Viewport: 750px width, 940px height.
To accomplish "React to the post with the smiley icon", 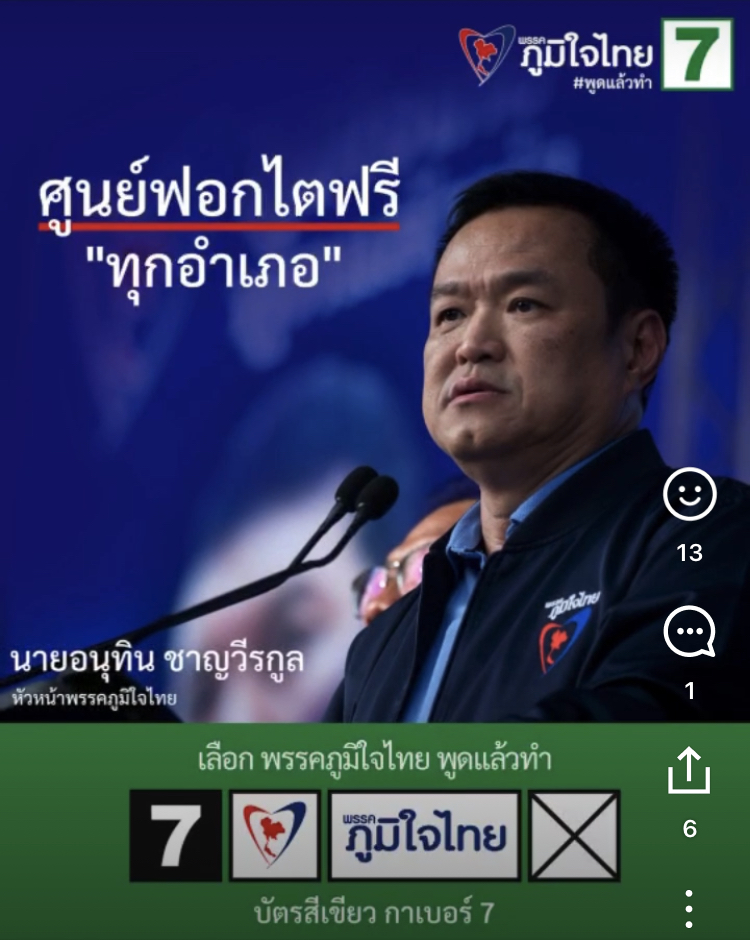I will [x=690, y=495].
